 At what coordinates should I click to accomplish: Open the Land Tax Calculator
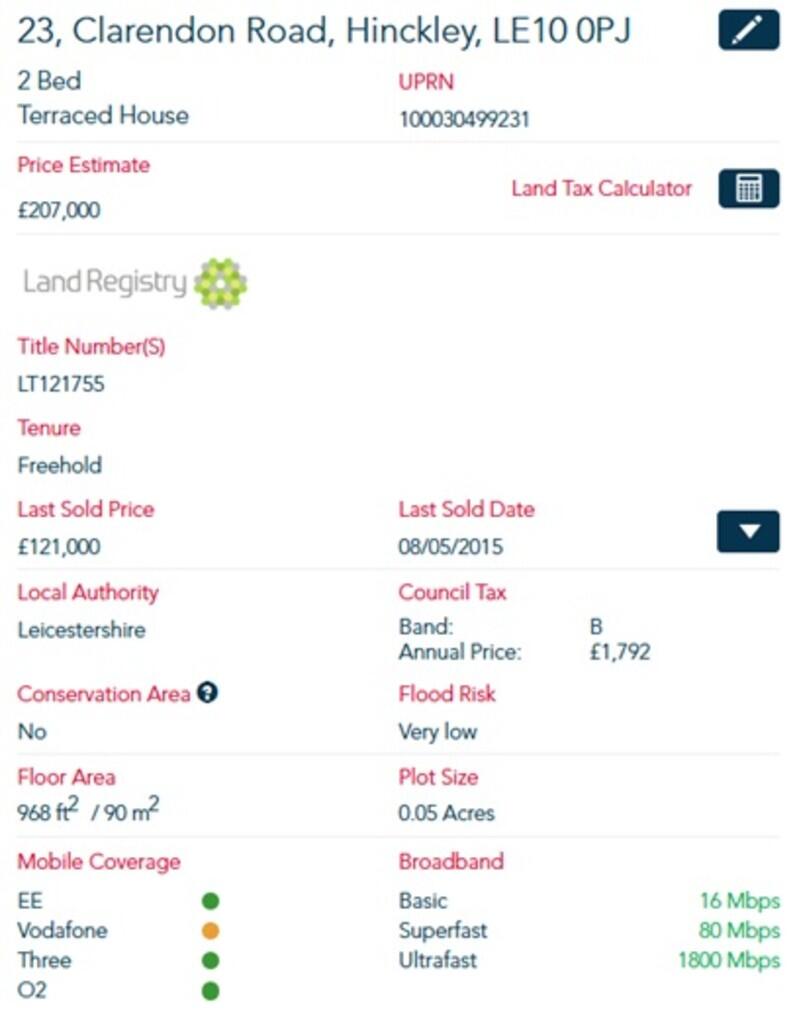tap(748, 188)
